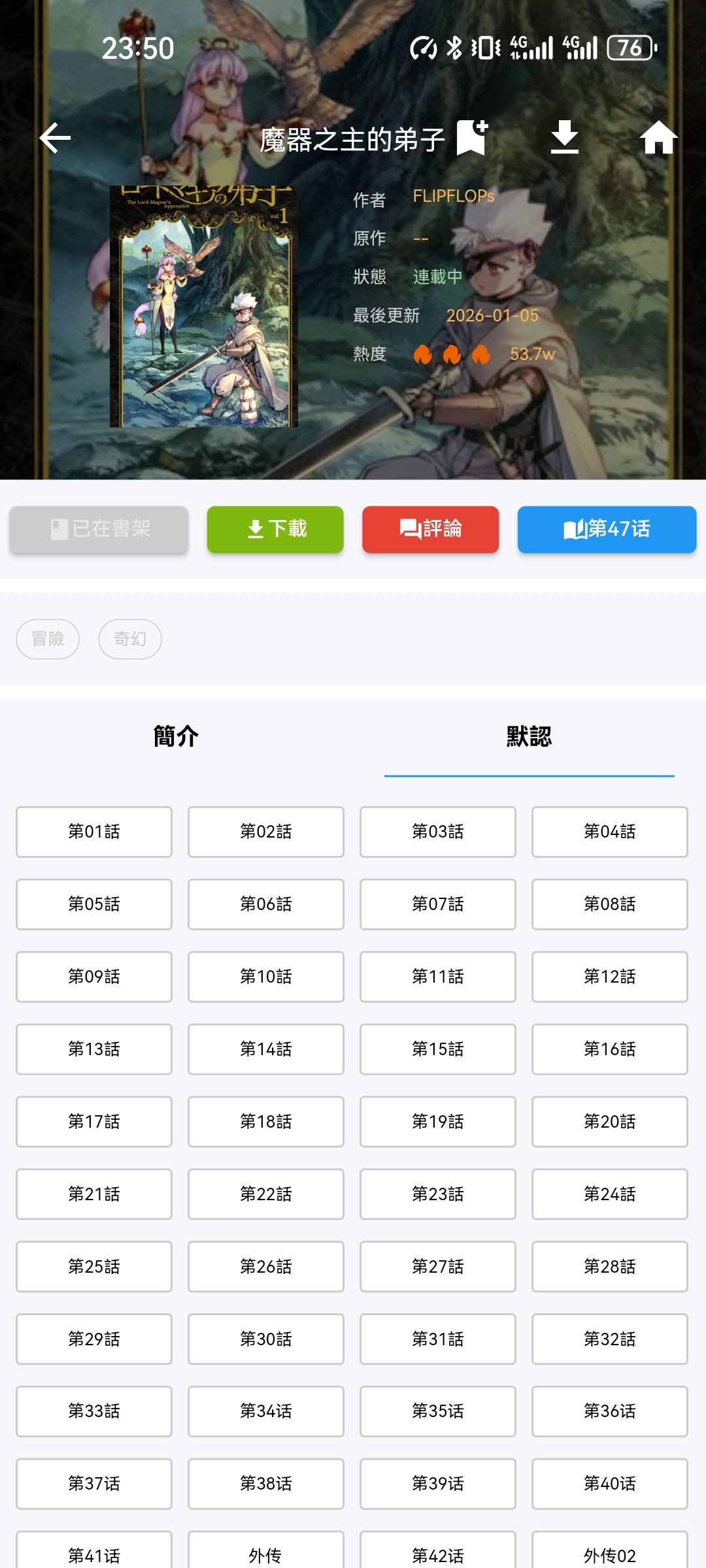Viewport: 706px width, 1568px height.
Task: Open chapter 第37话
Action: (x=94, y=1484)
